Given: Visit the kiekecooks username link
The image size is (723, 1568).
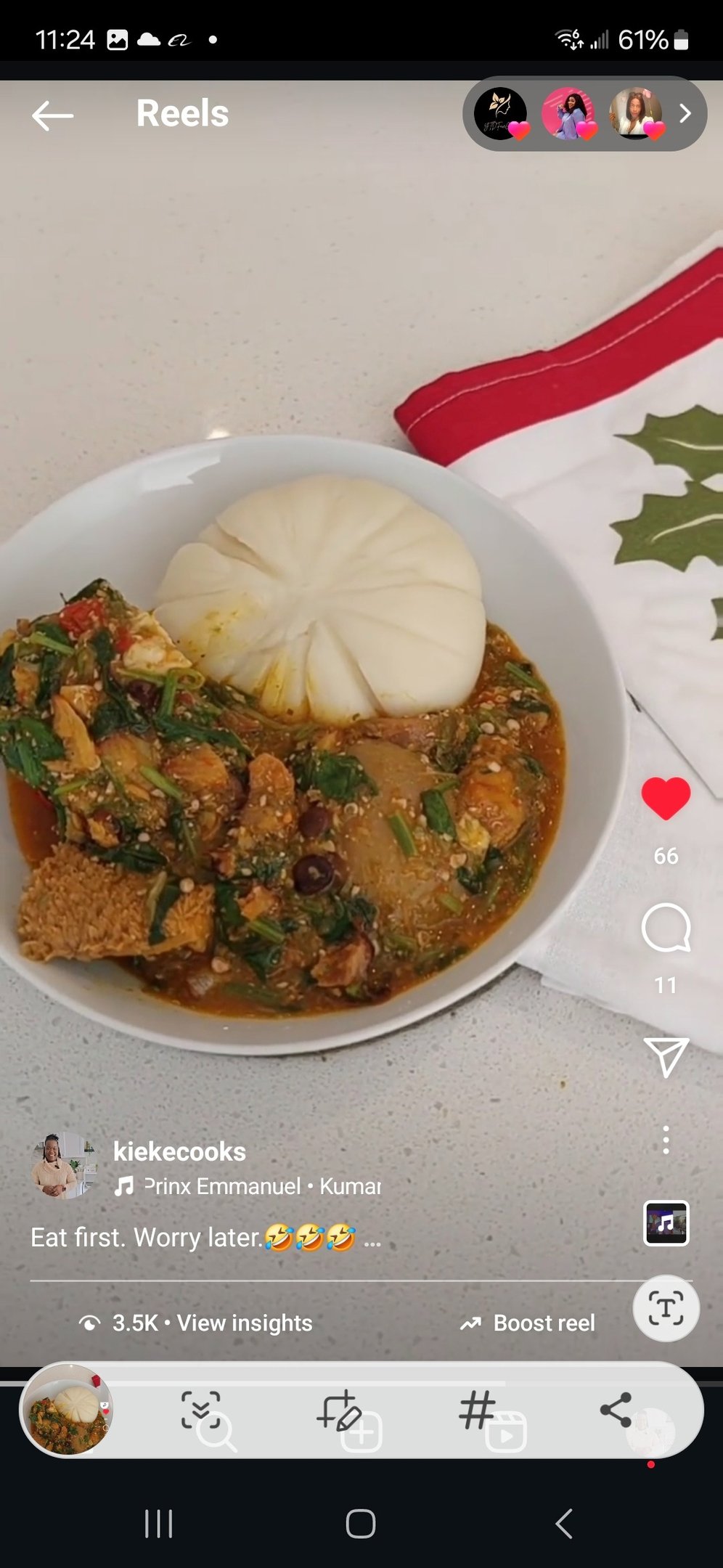Looking at the screenshot, I should tap(179, 1151).
